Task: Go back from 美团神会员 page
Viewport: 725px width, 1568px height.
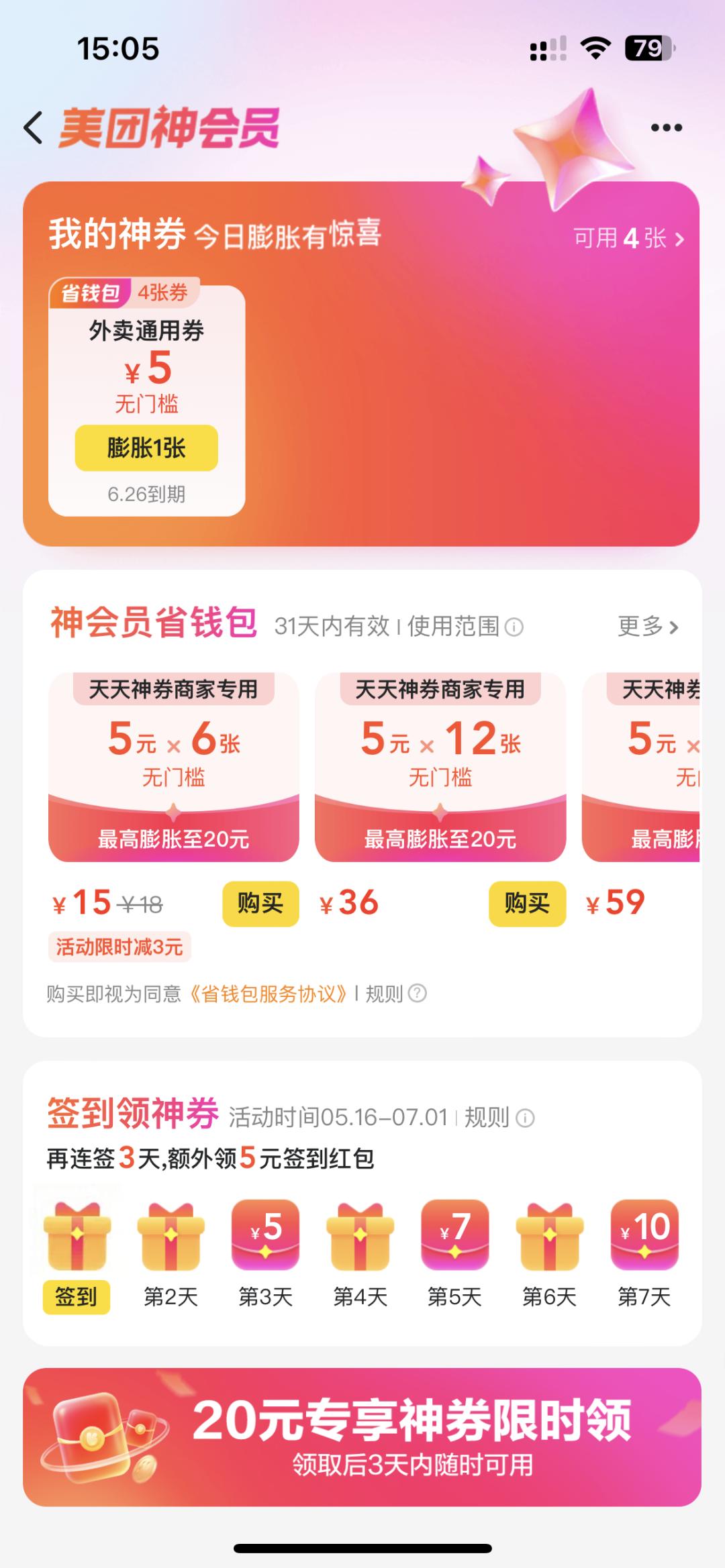Action: click(x=34, y=127)
